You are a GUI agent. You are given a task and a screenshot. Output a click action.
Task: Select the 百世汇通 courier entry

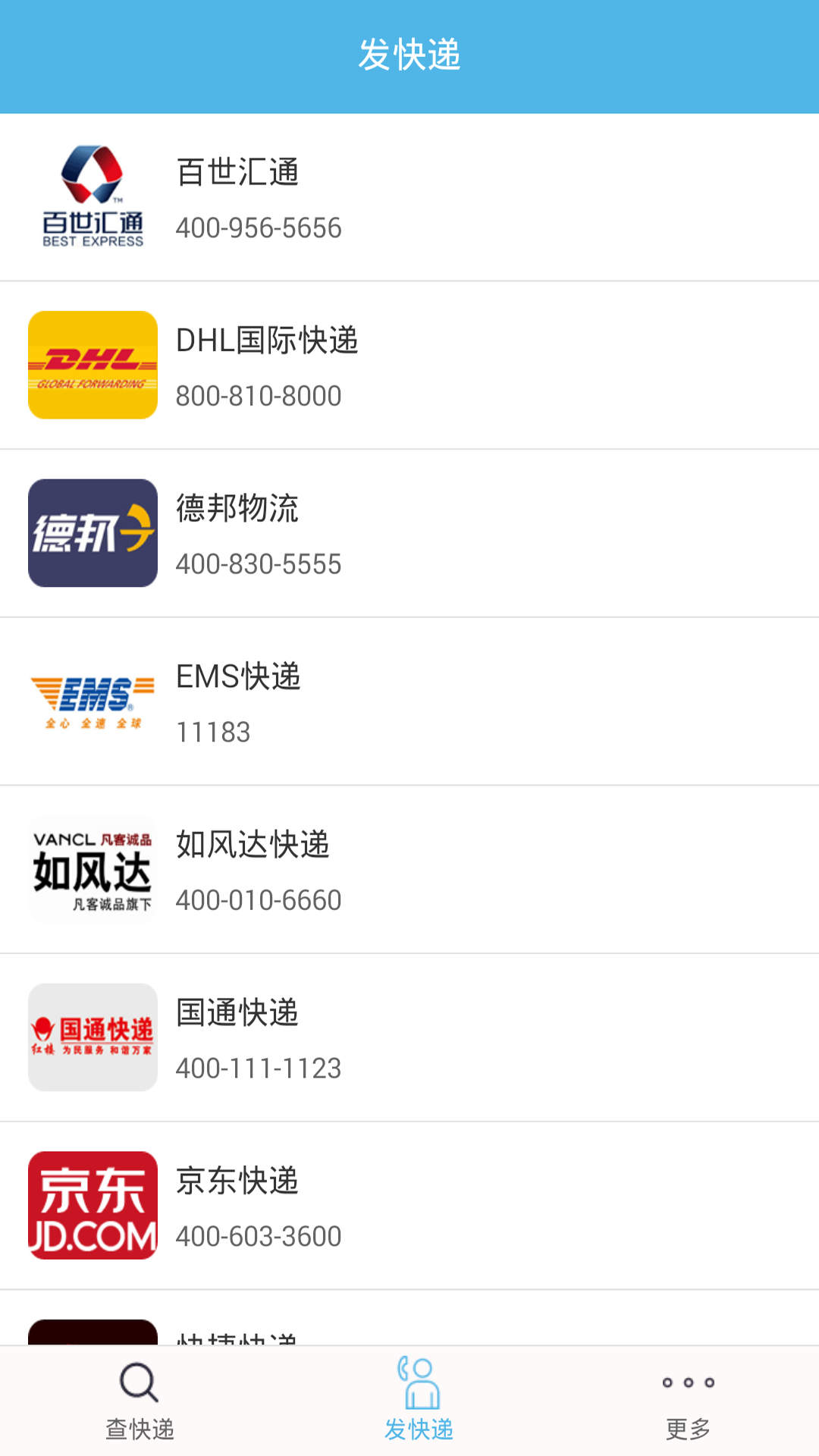click(409, 196)
